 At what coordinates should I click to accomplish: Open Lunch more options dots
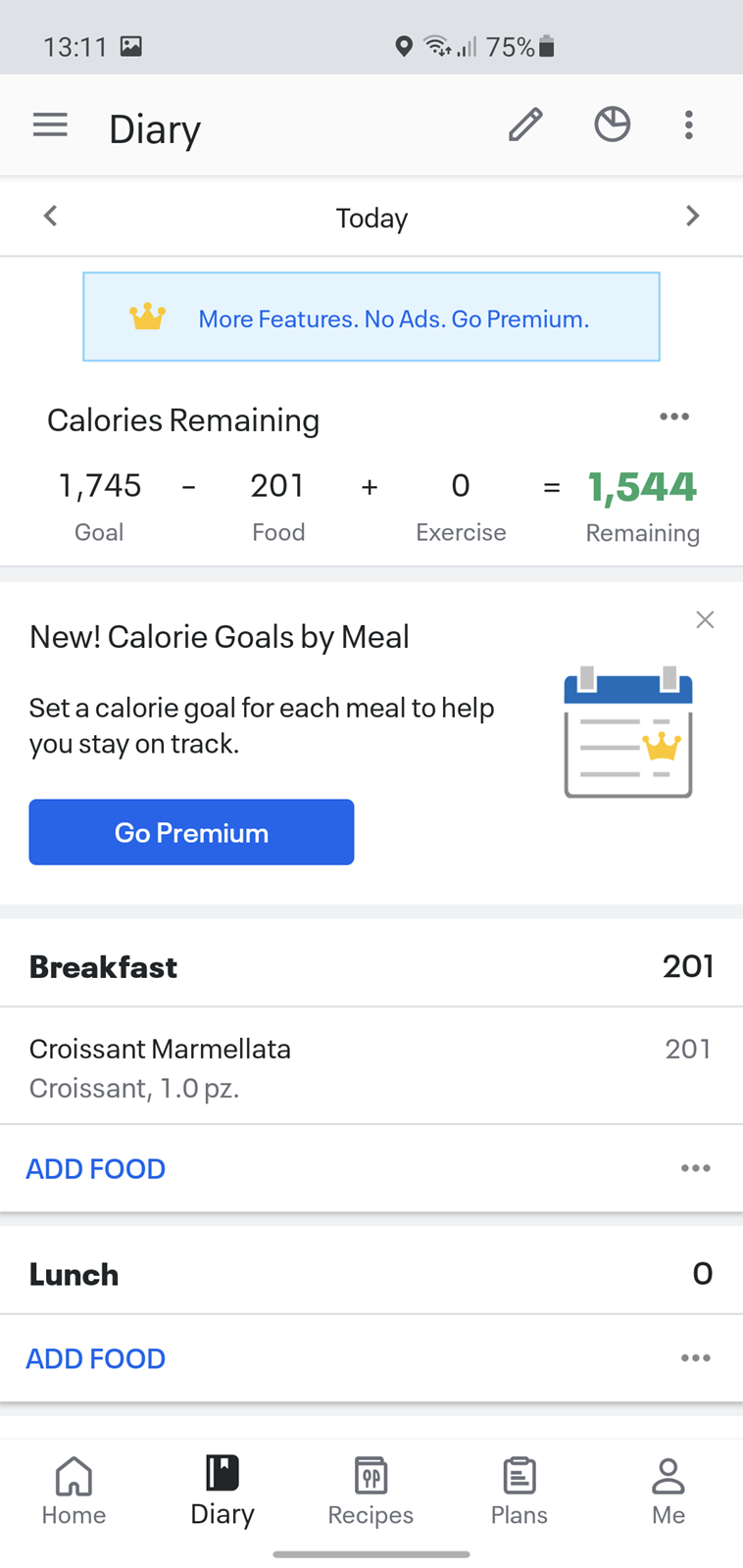coord(696,1358)
